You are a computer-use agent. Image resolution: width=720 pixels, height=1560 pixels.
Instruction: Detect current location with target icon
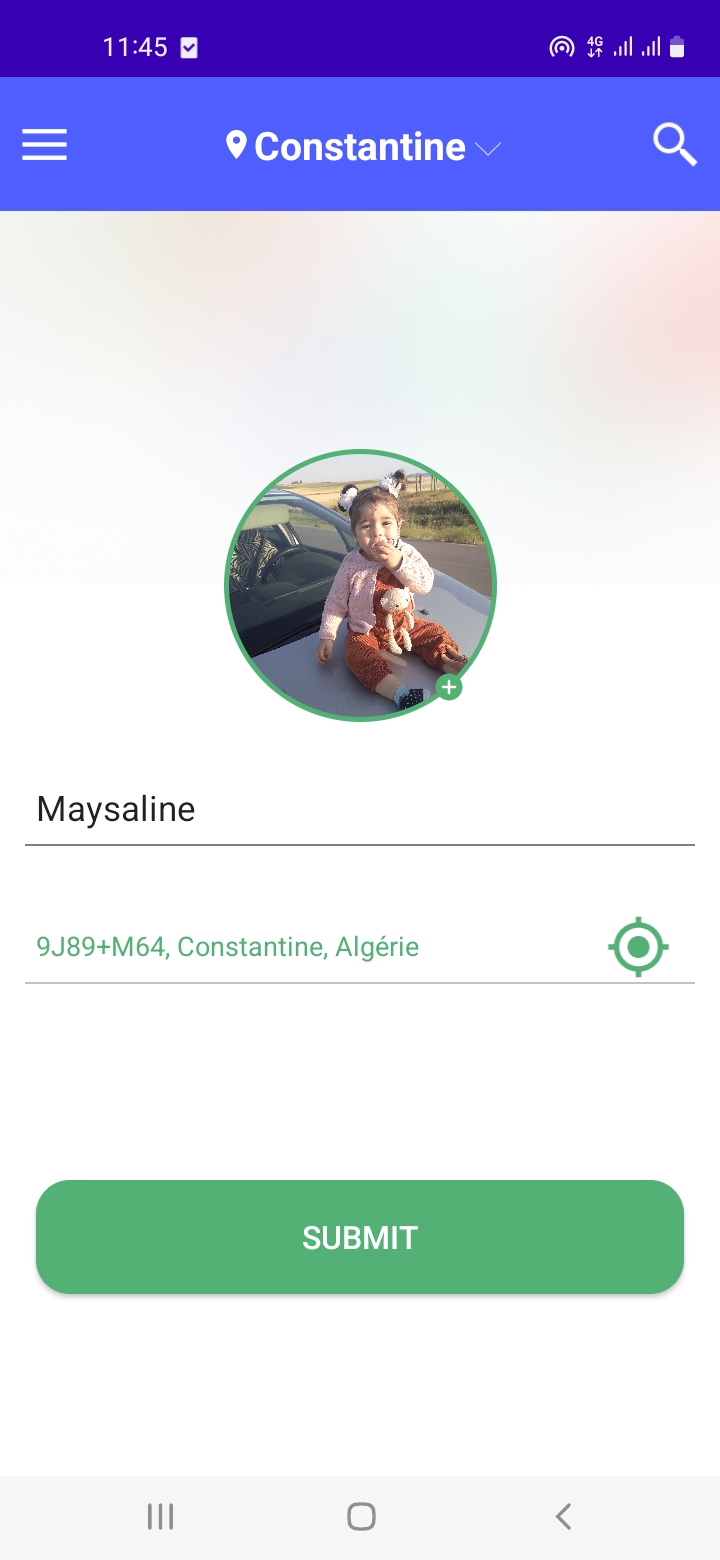point(638,946)
